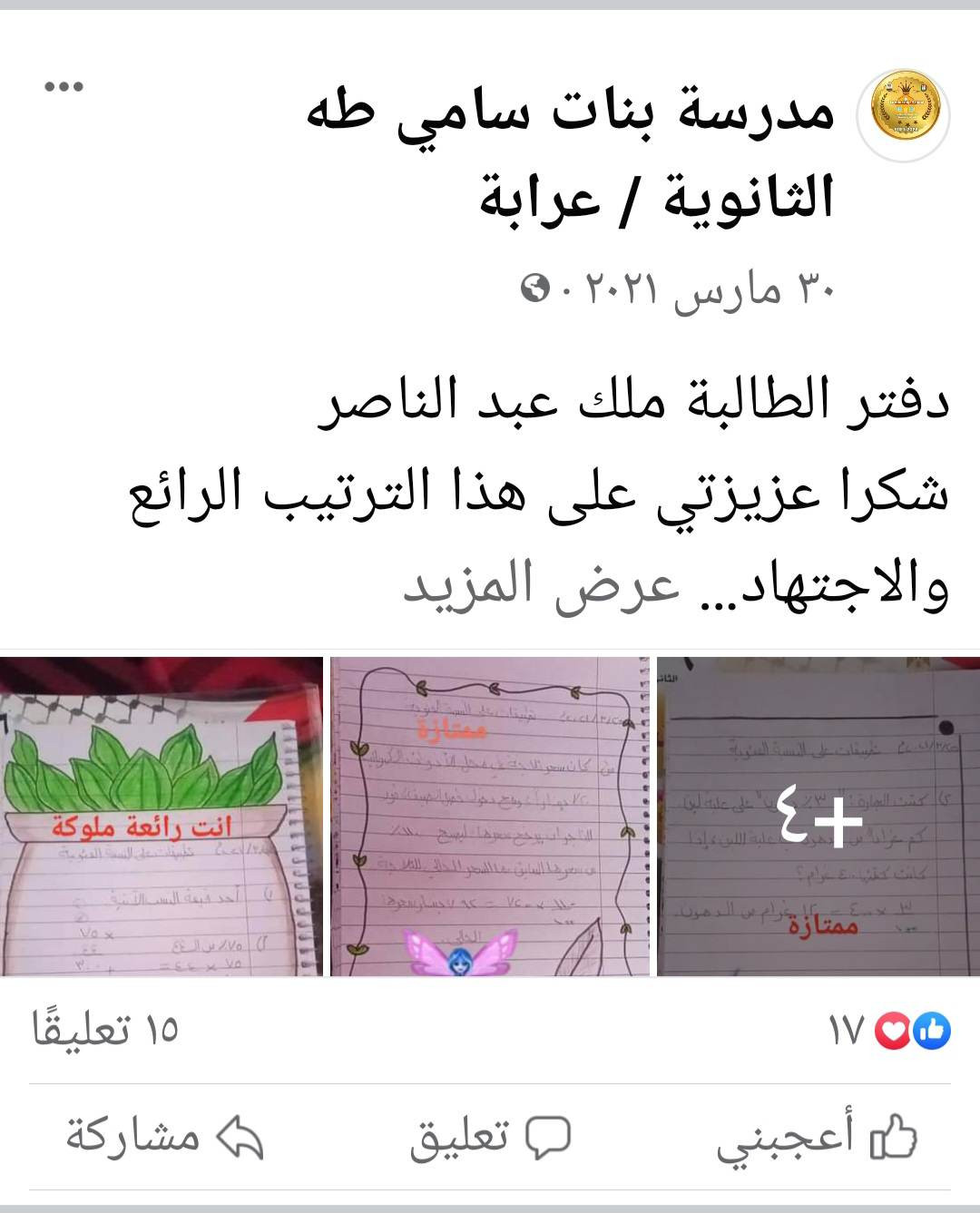Viewport: 980px width, 1213px height.
Task: Comment on the post via تعليق
Action: point(490,1137)
